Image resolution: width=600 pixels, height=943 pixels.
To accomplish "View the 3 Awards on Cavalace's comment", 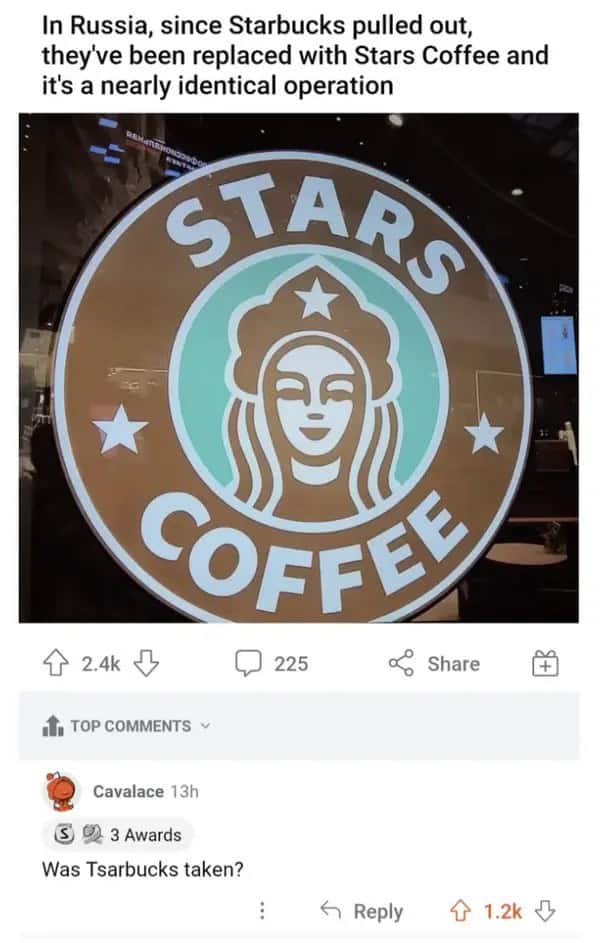I will [118, 834].
